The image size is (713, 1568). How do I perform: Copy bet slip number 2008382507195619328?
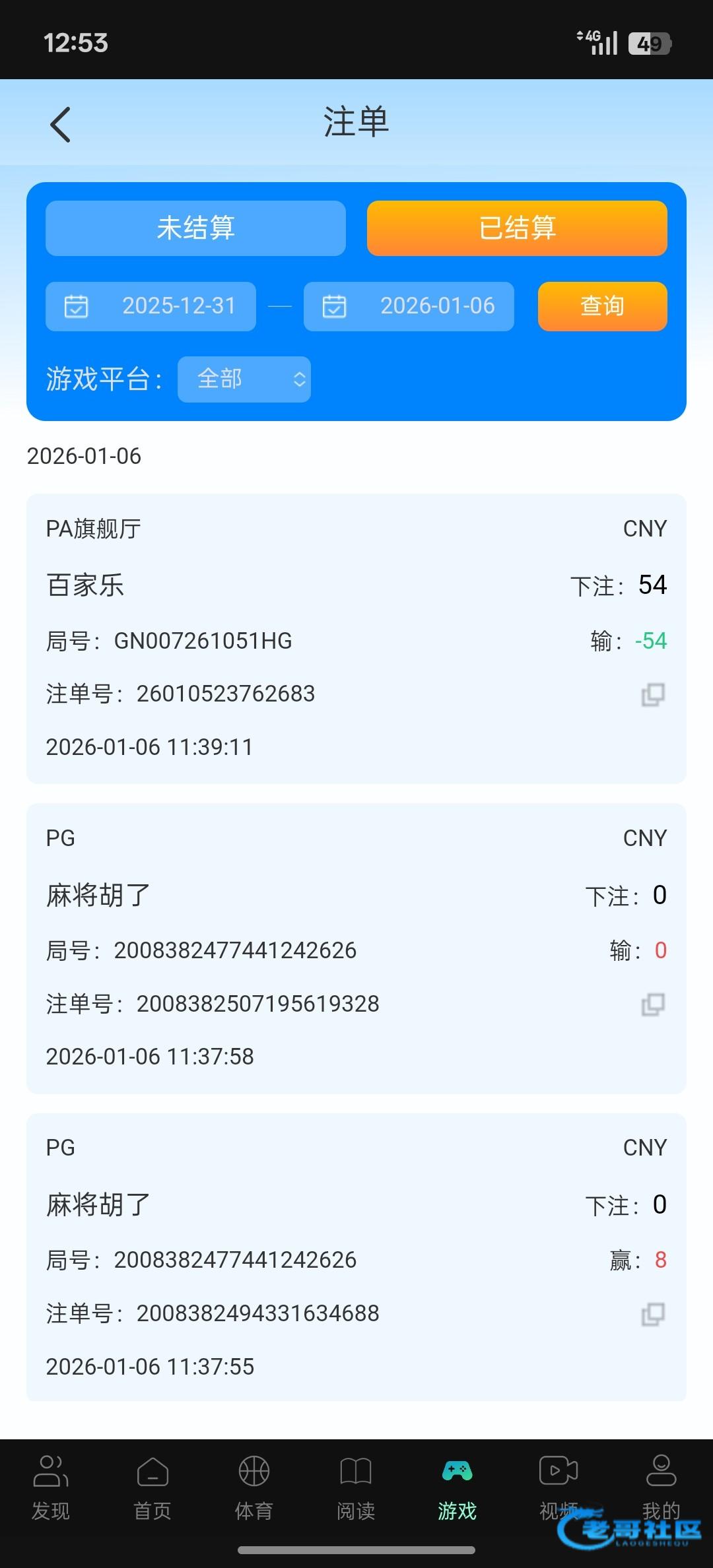653,1004
